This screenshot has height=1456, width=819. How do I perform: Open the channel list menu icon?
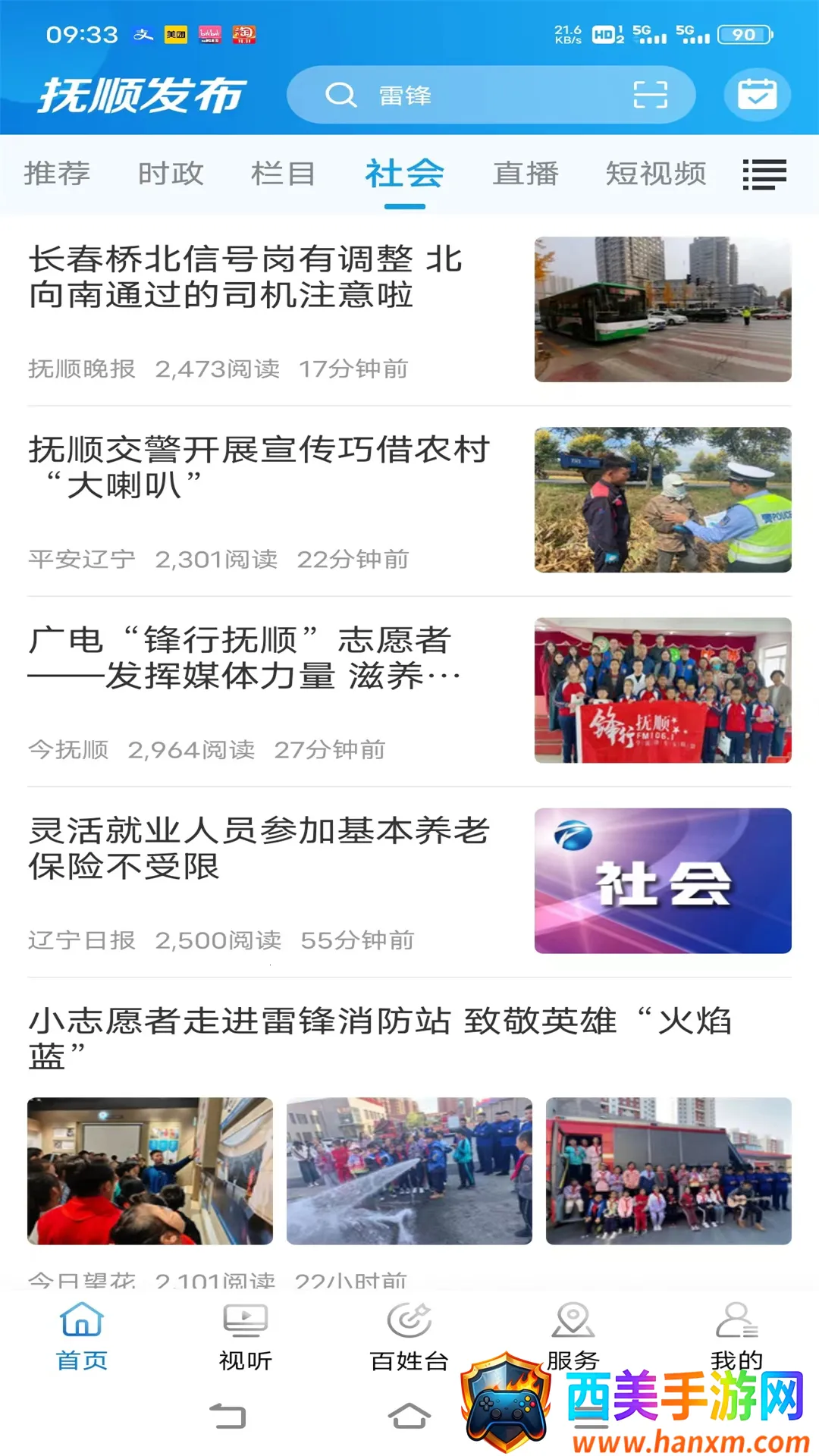pyautogui.click(x=764, y=174)
